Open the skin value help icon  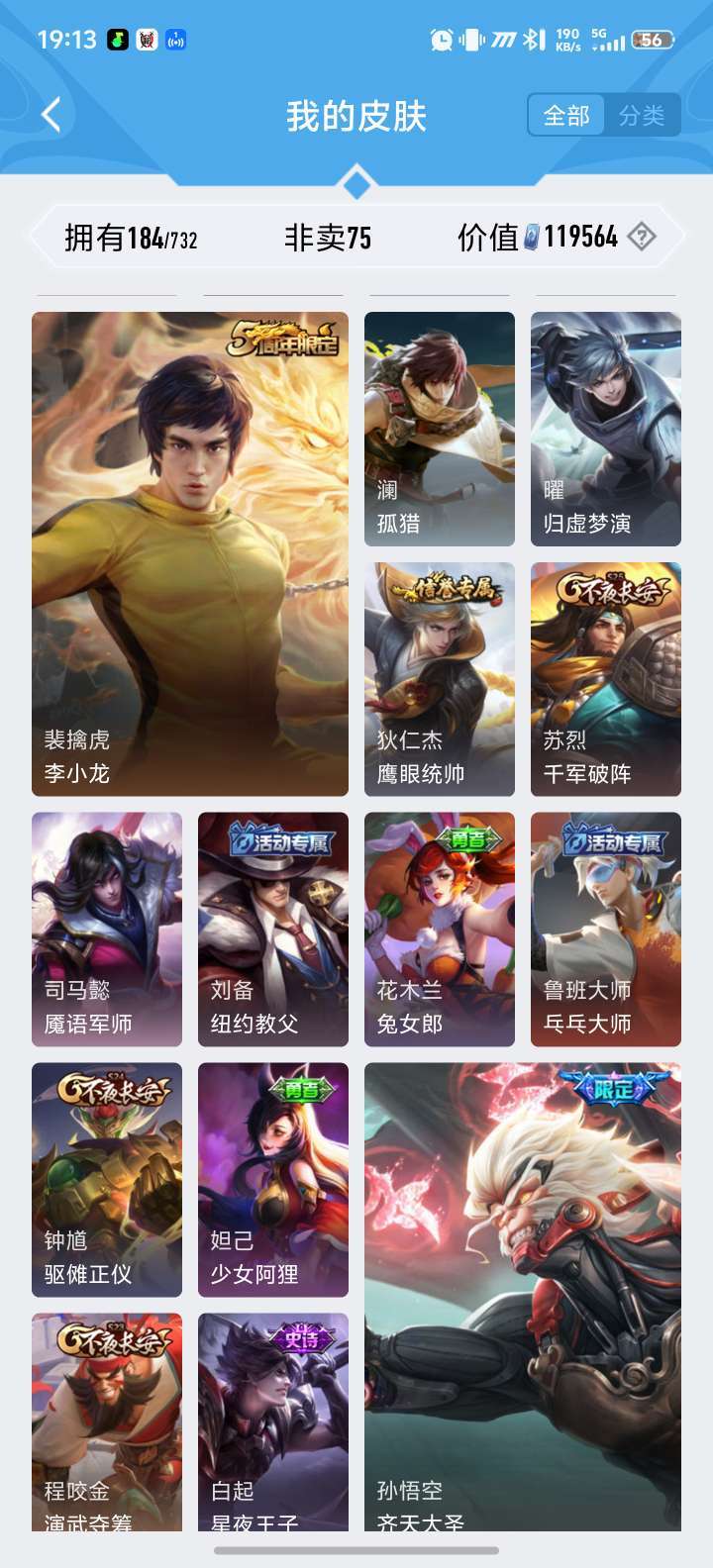642,238
